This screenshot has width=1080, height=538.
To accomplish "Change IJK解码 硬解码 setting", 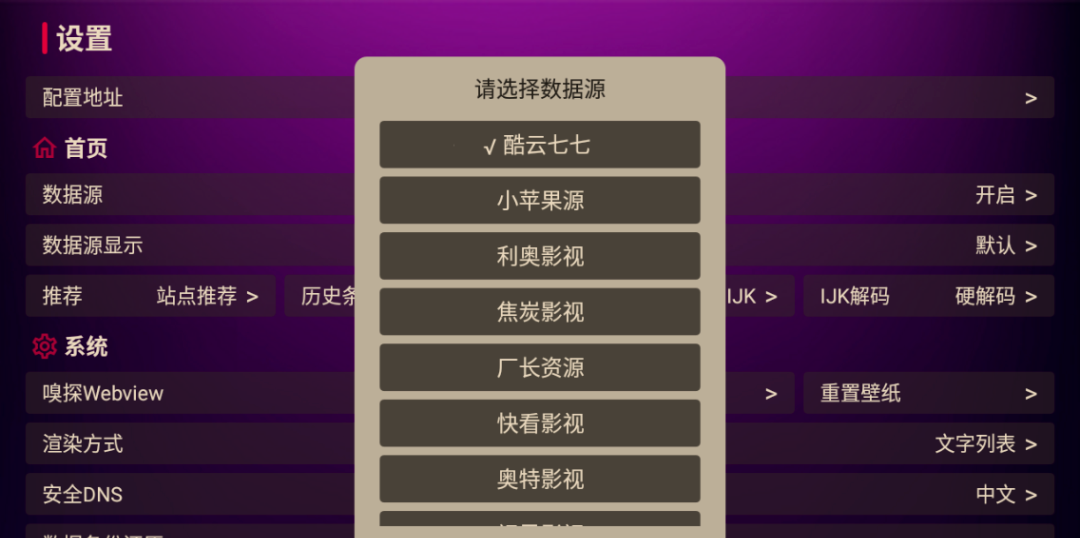I will tap(928, 296).
